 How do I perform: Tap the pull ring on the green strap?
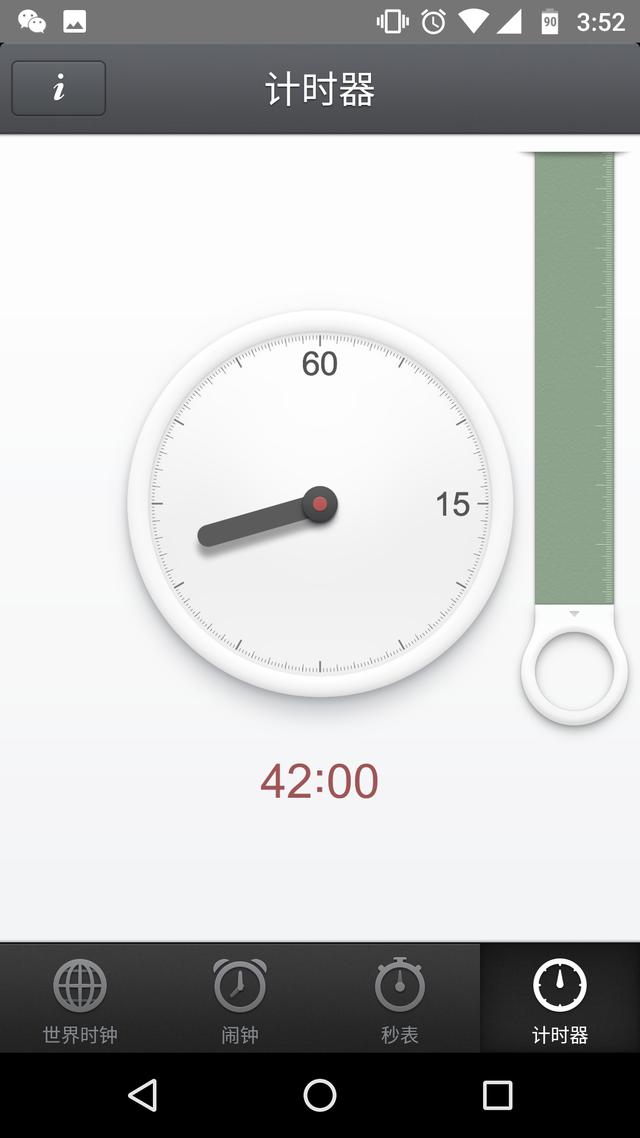574,671
